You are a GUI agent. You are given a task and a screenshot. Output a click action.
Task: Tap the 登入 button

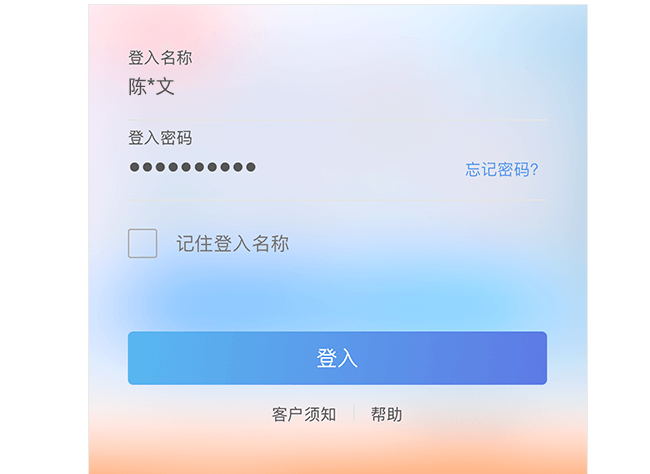tap(337, 358)
